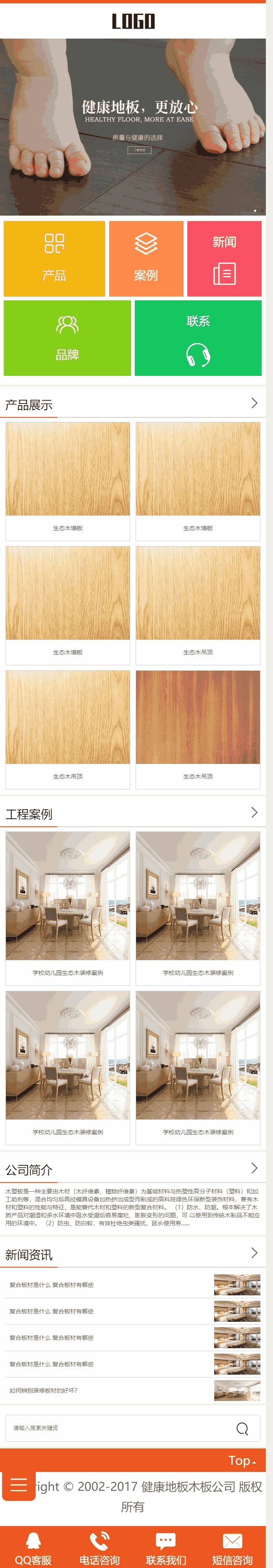
Task: Open the floating hamburger menu
Action: click(x=19, y=1485)
